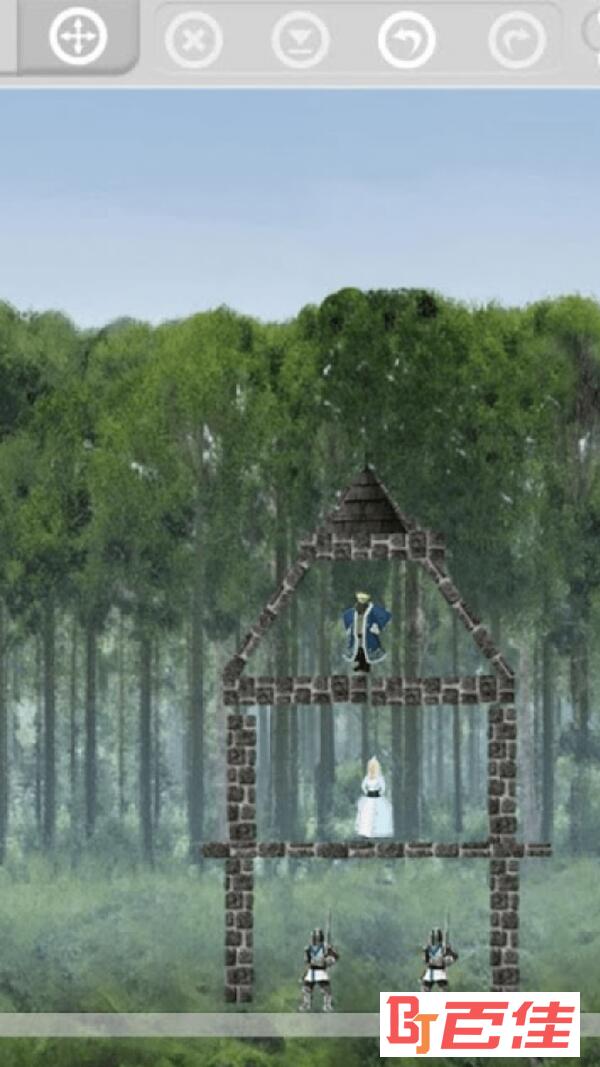Screen dimensions: 600x1067
Task: Tap the delete X icon
Action: pos(193,42)
